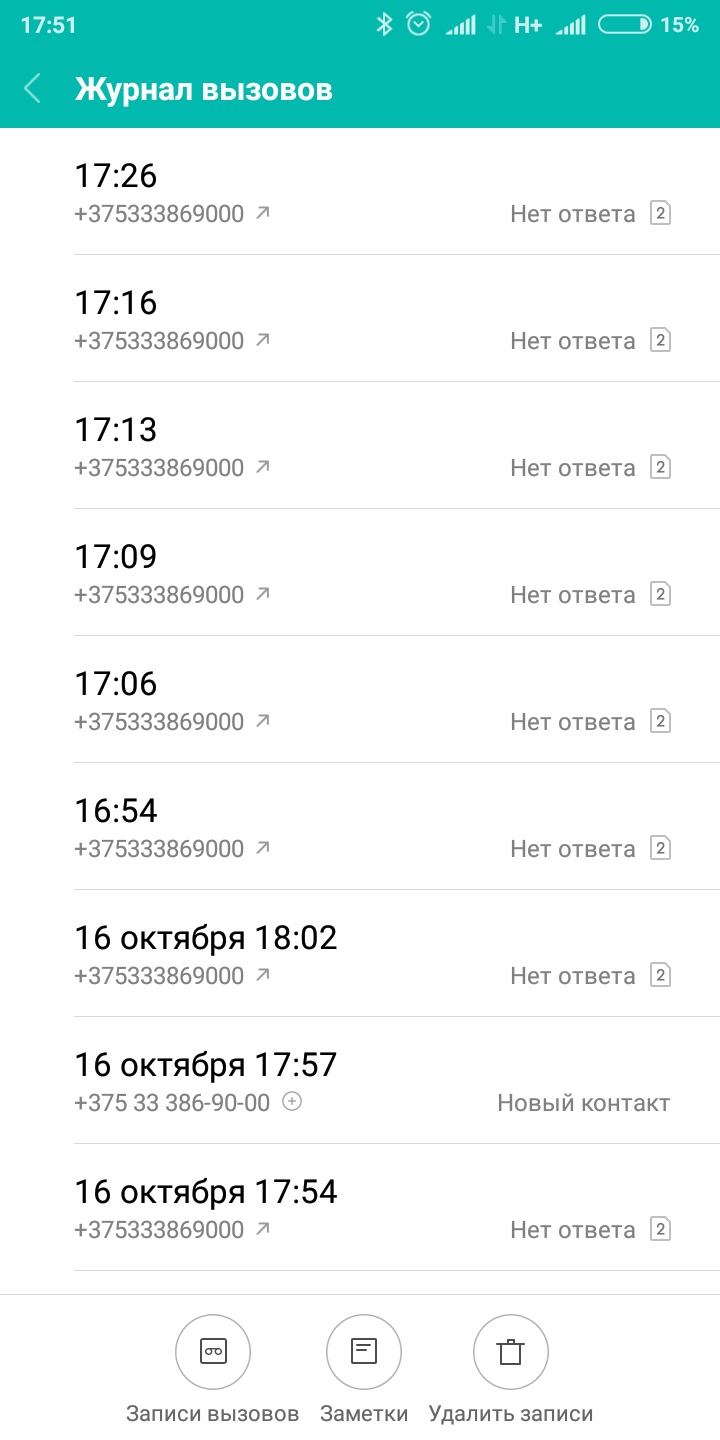Select the call made at 17:16
The width and height of the screenshot is (720, 1440).
coord(372,319)
